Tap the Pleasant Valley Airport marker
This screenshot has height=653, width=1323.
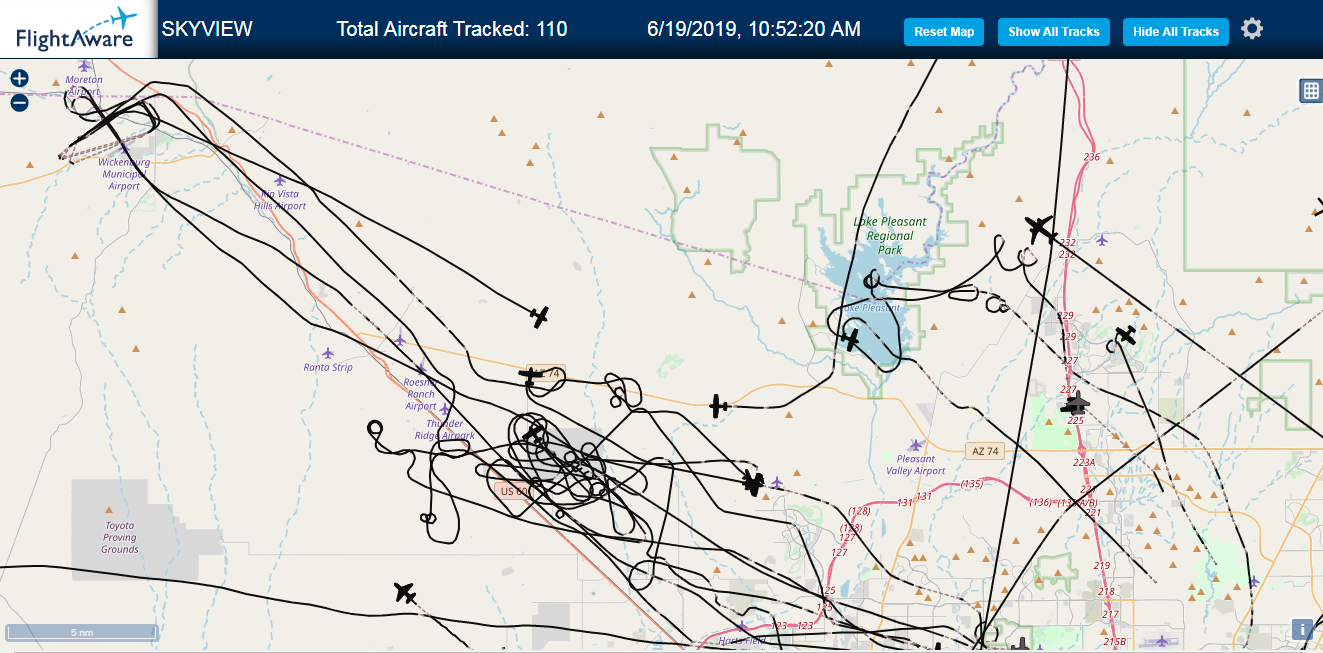click(915, 445)
